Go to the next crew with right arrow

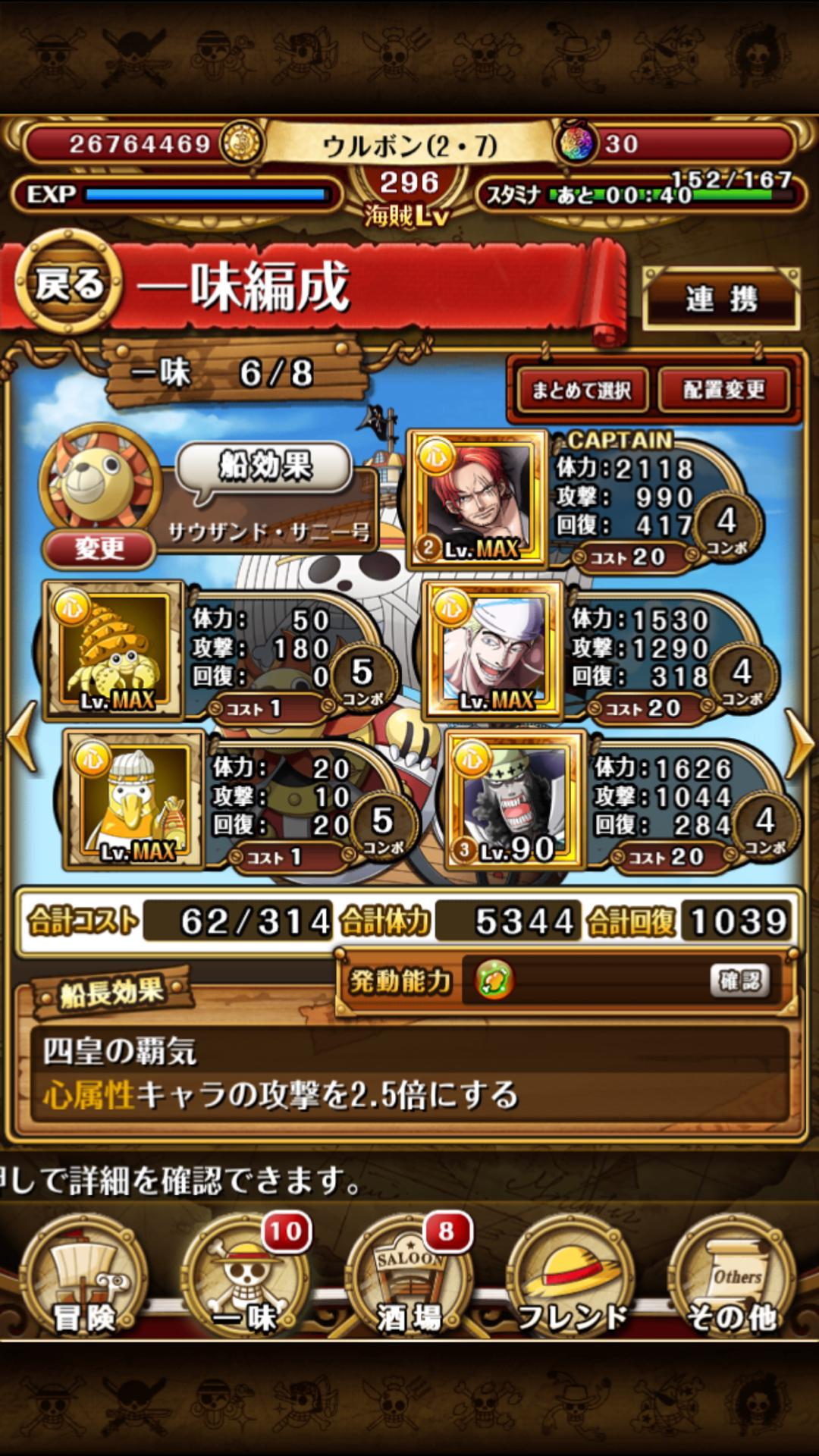798,744
